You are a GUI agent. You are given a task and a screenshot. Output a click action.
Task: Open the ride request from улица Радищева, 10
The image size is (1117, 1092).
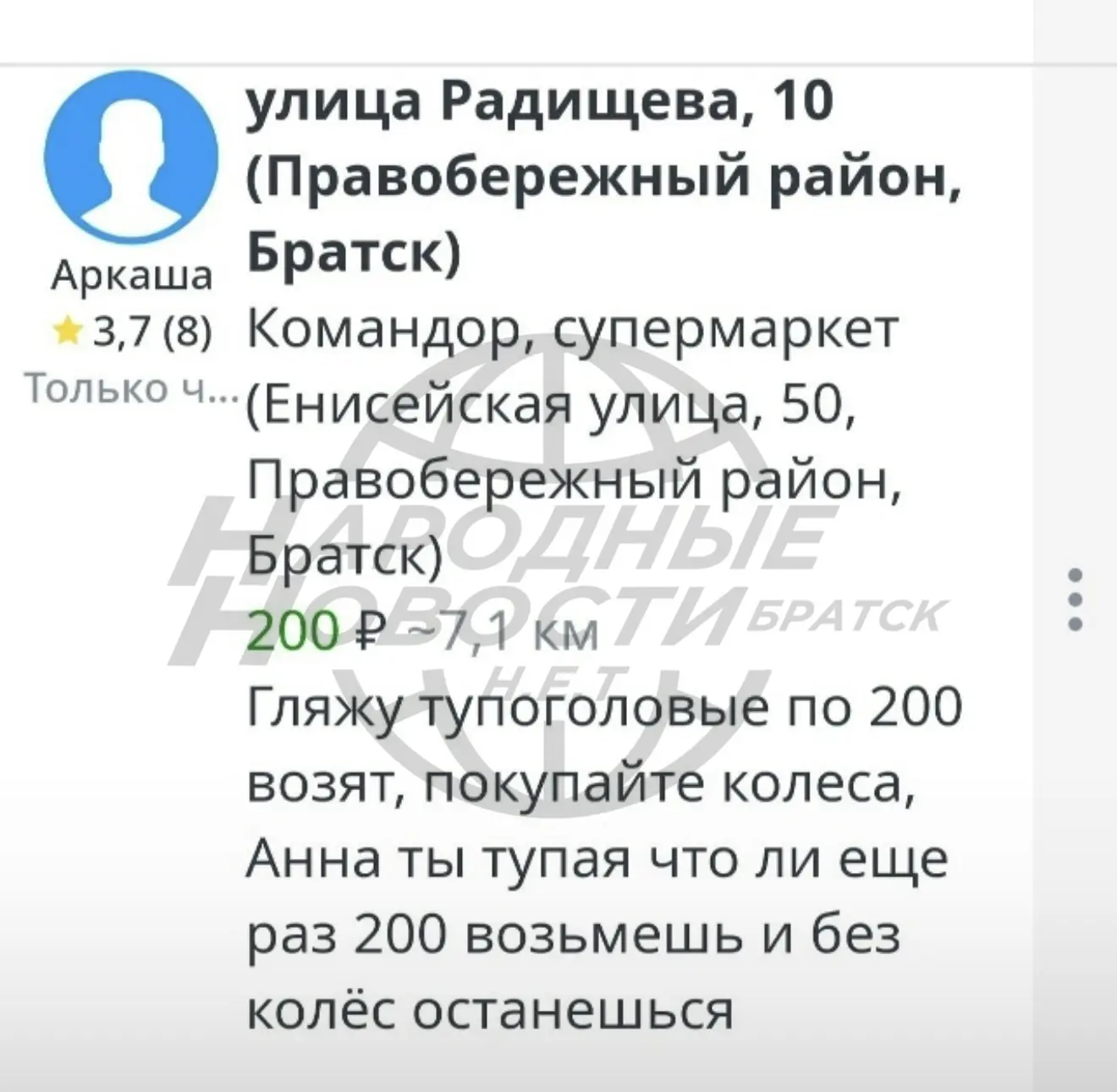(604, 177)
